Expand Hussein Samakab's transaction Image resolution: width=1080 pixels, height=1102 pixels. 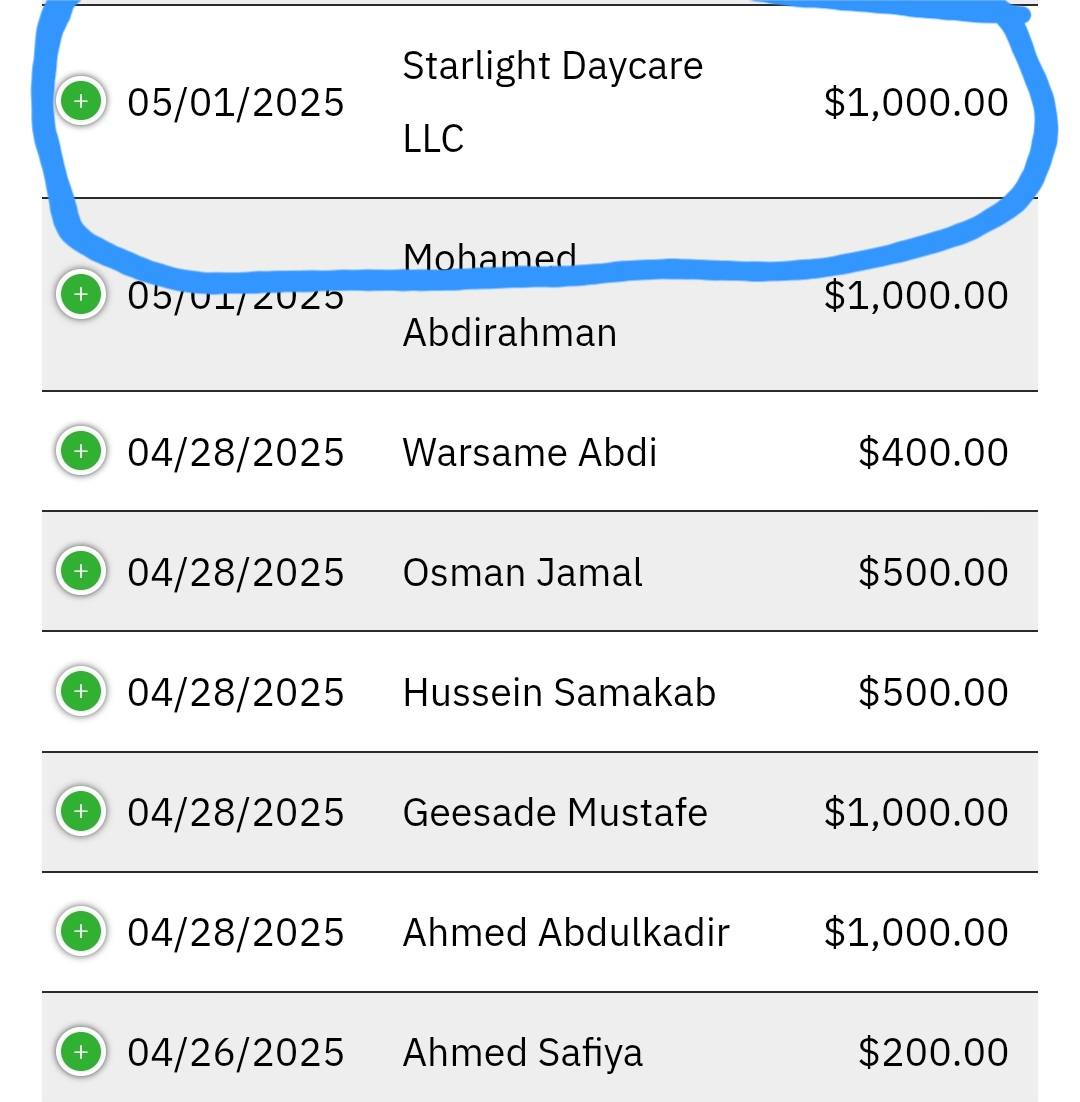81,691
